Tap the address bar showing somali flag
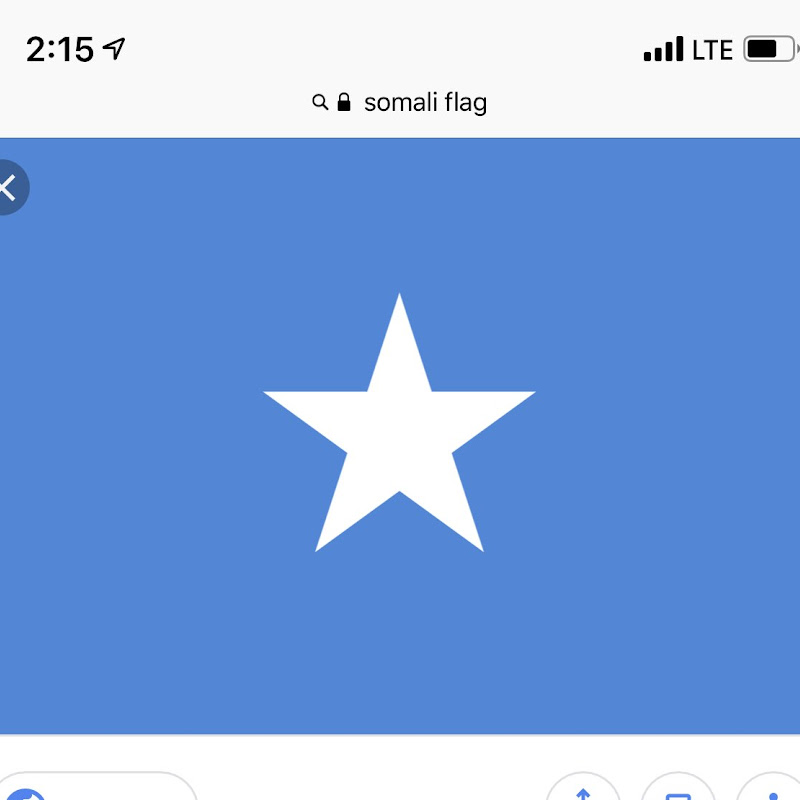800x800 pixels. 400,102
